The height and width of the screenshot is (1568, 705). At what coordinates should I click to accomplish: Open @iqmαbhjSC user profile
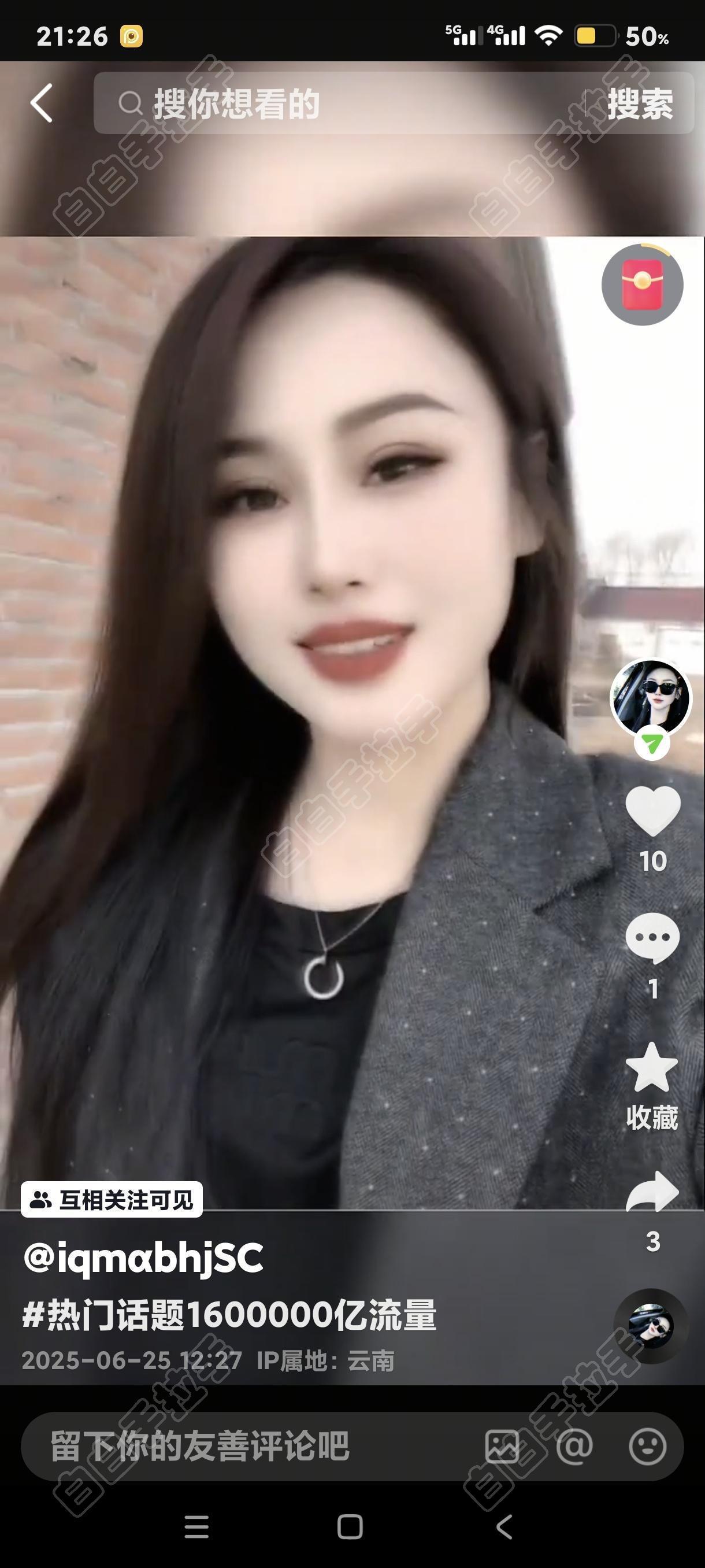click(x=143, y=1259)
